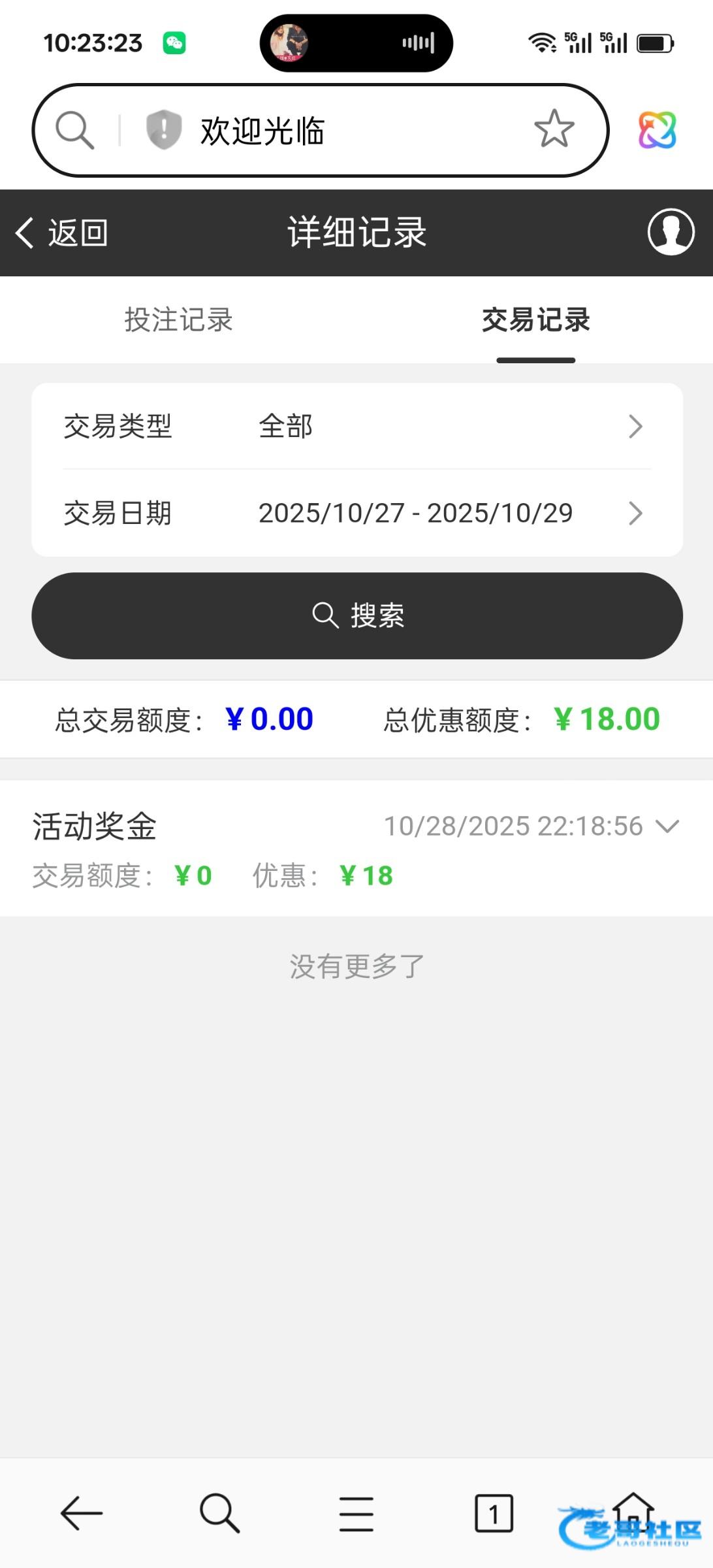Screen dimensions: 713x1568
Task: Tap the search icon in the address bar
Action: pyautogui.click(x=74, y=130)
